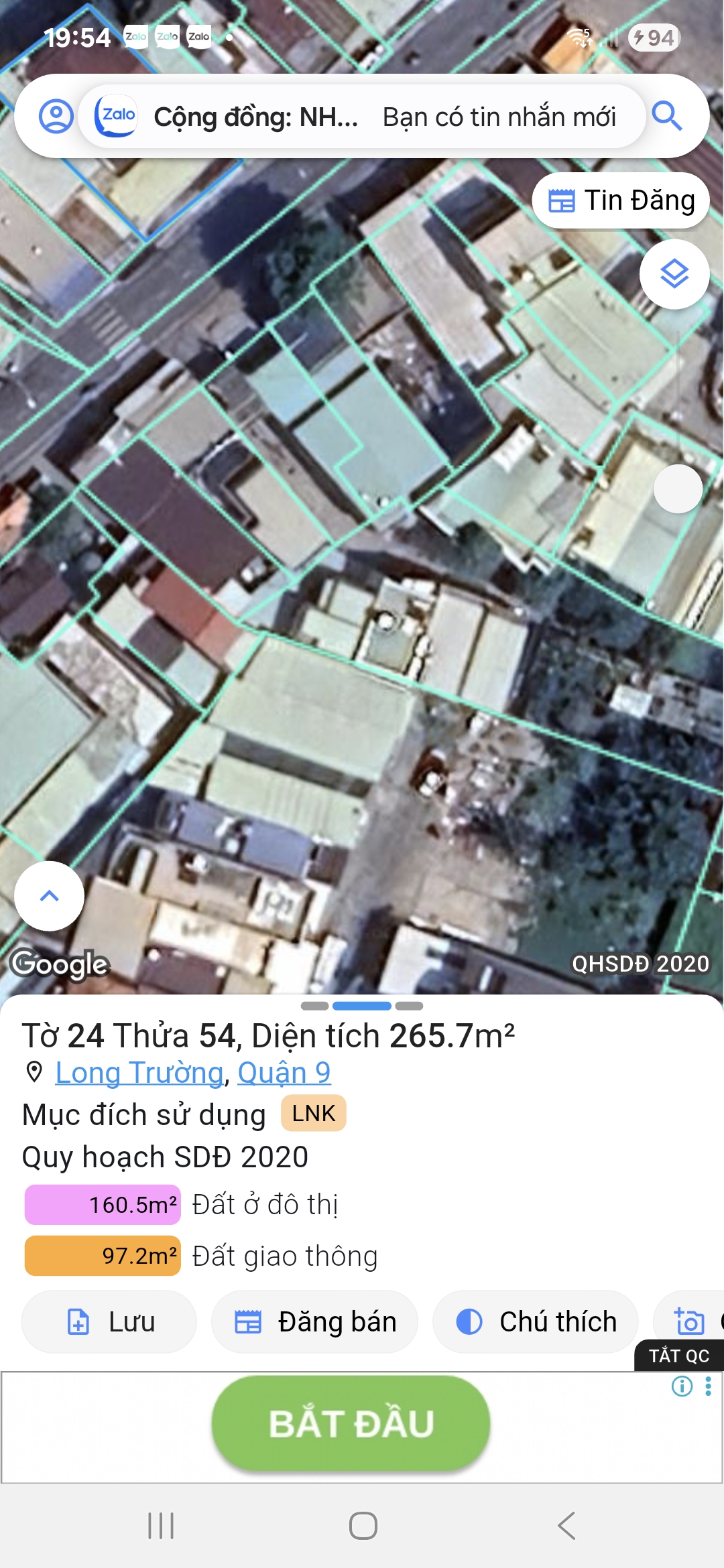Open the Quận 9 district link

click(284, 1072)
